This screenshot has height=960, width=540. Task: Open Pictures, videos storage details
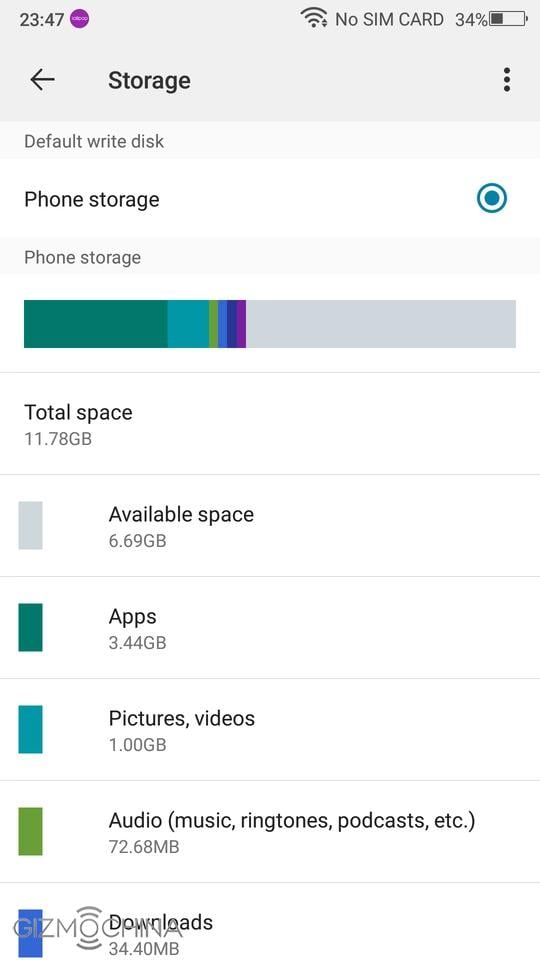(x=270, y=730)
